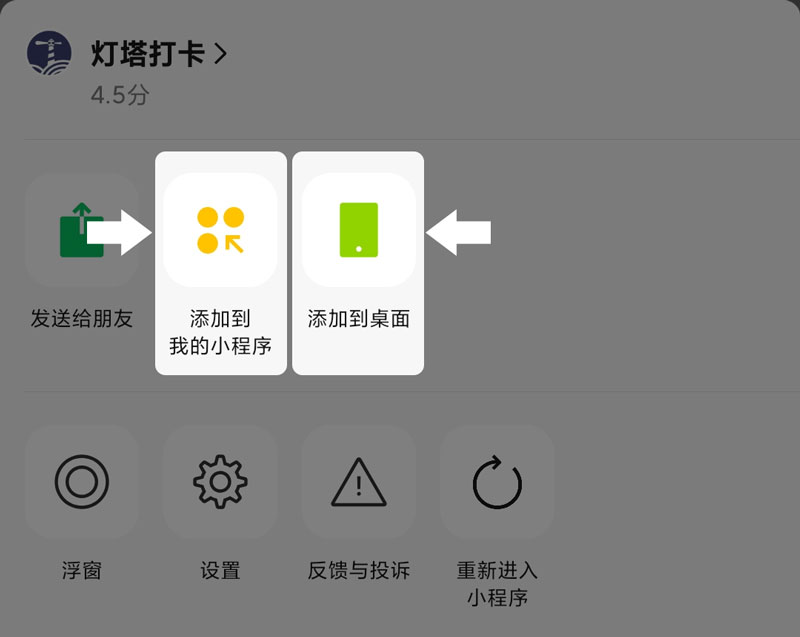The height and width of the screenshot is (637, 800).
Task: Open the 灯塔打卡 mini program details
Action: click(x=158, y=54)
